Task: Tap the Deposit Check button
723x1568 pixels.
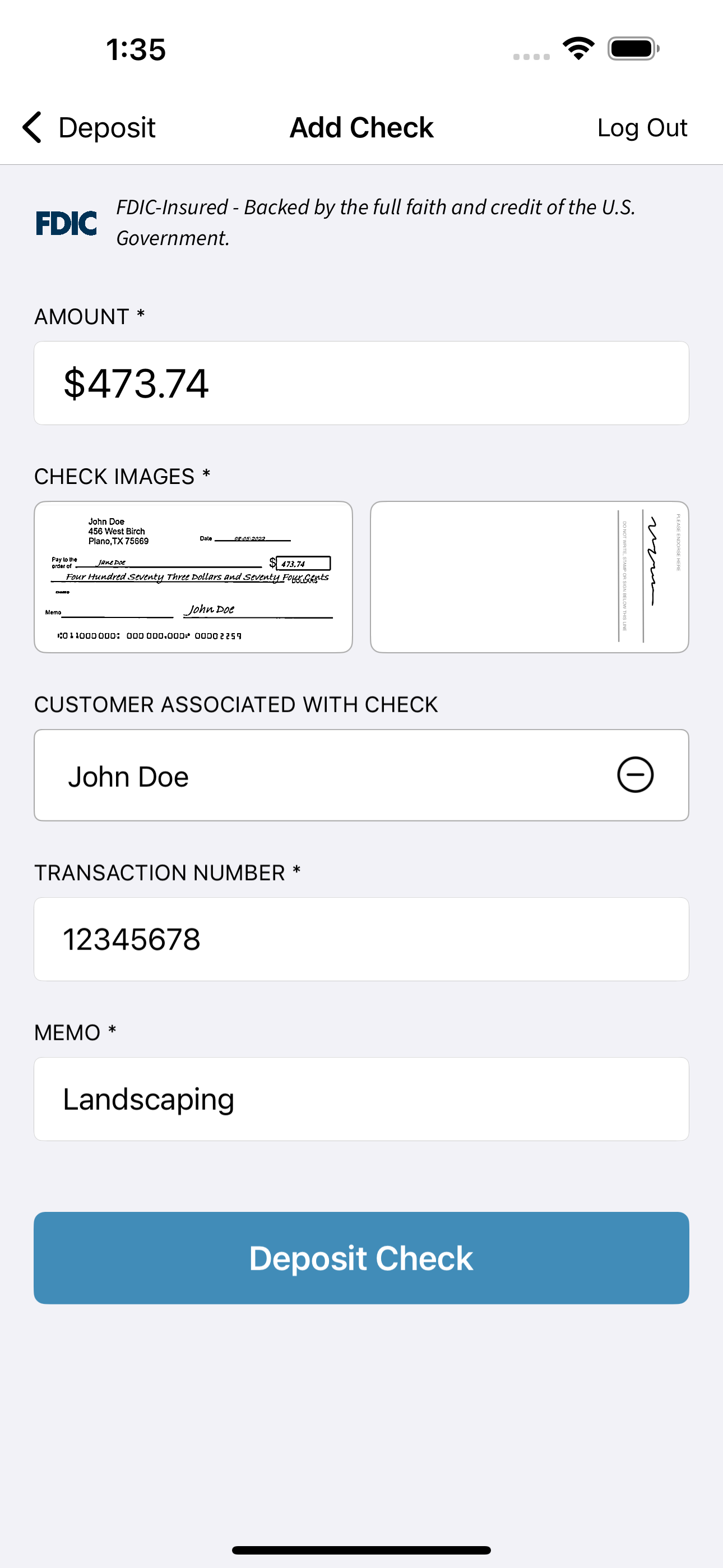Action: tap(361, 1258)
